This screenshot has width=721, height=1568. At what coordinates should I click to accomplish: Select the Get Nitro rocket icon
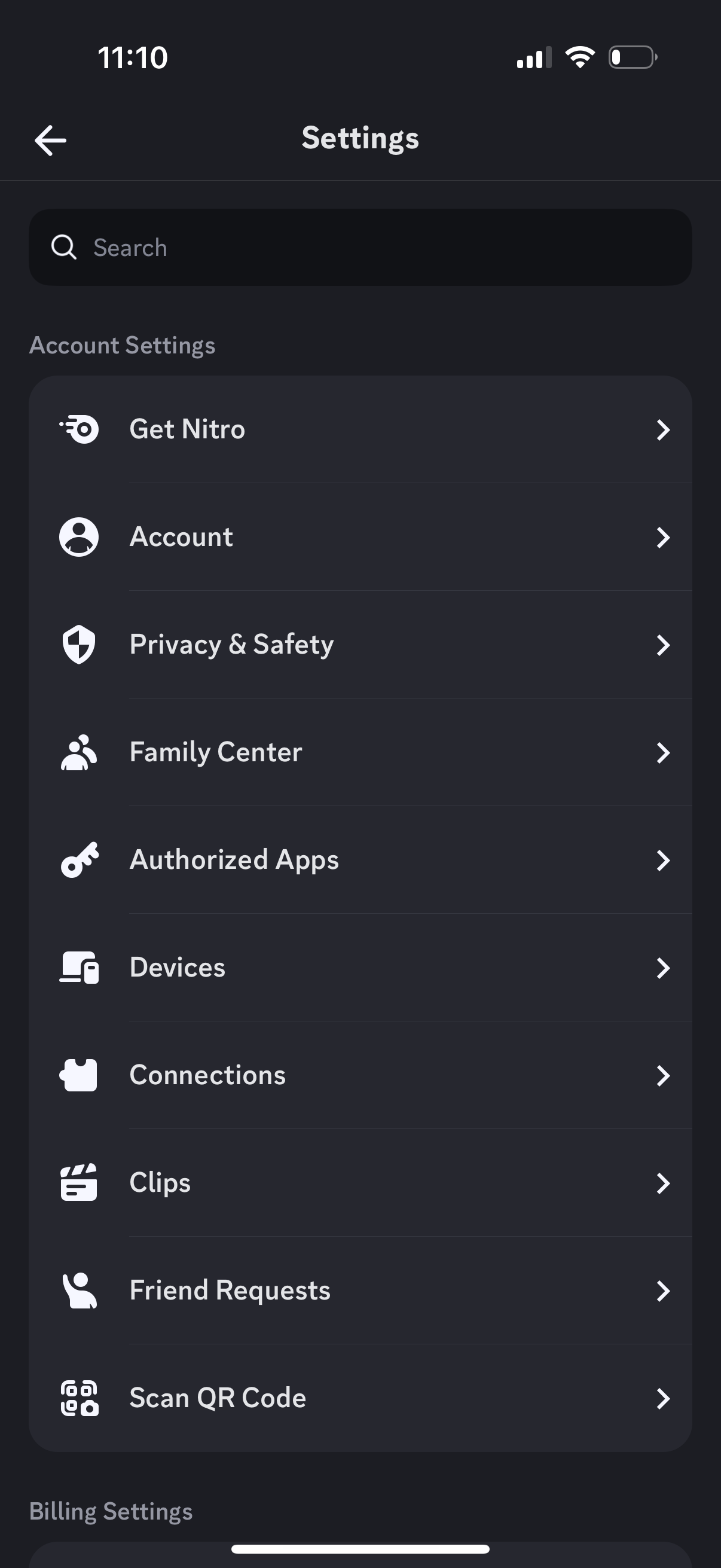pyautogui.click(x=79, y=429)
